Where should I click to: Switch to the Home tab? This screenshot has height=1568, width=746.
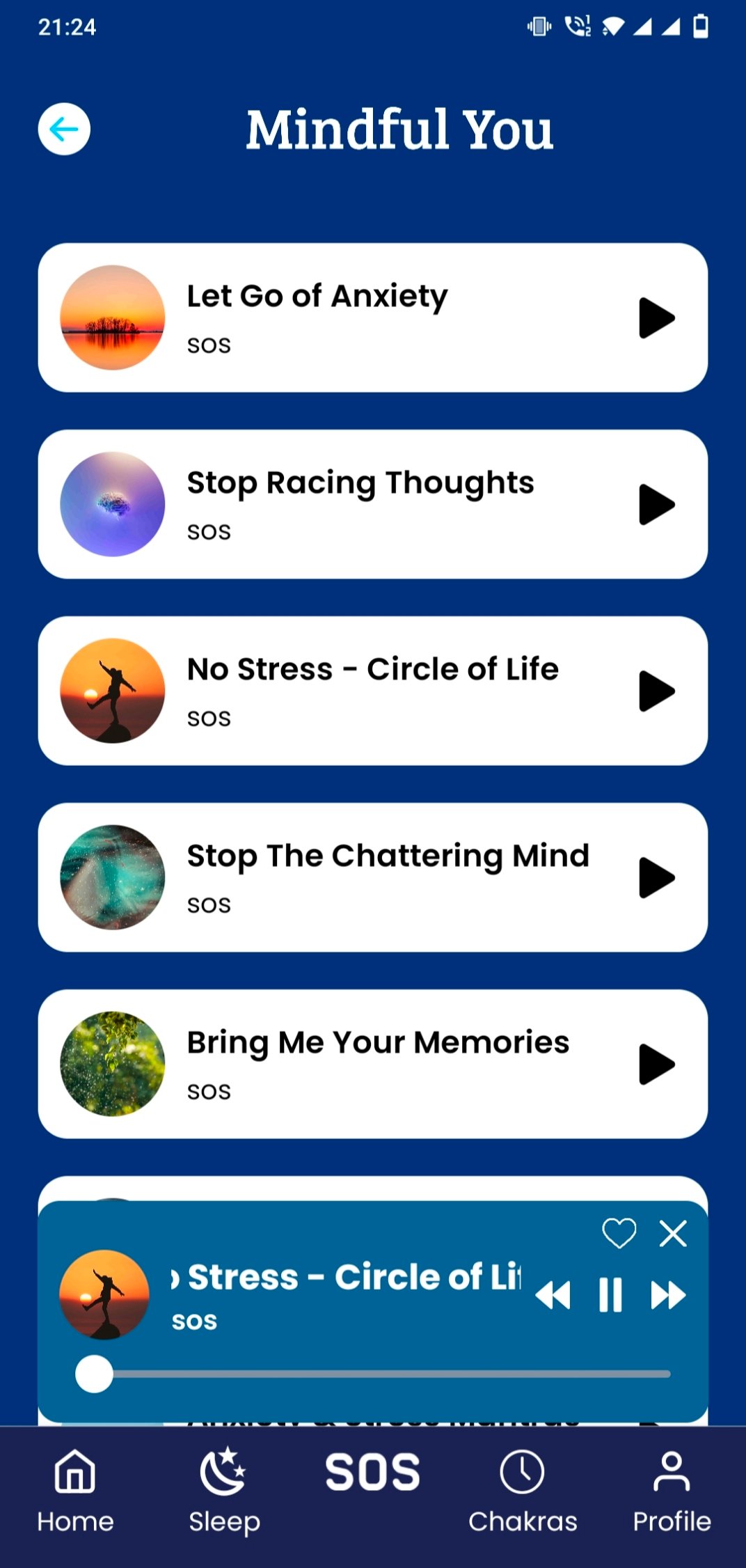[75, 1490]
